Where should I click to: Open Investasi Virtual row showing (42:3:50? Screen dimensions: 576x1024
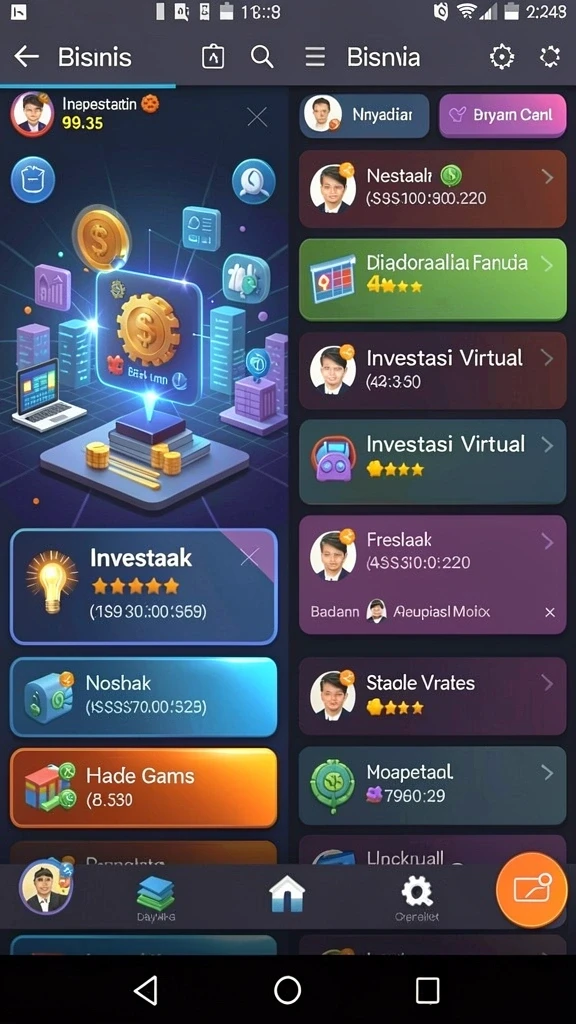(432, 370)
